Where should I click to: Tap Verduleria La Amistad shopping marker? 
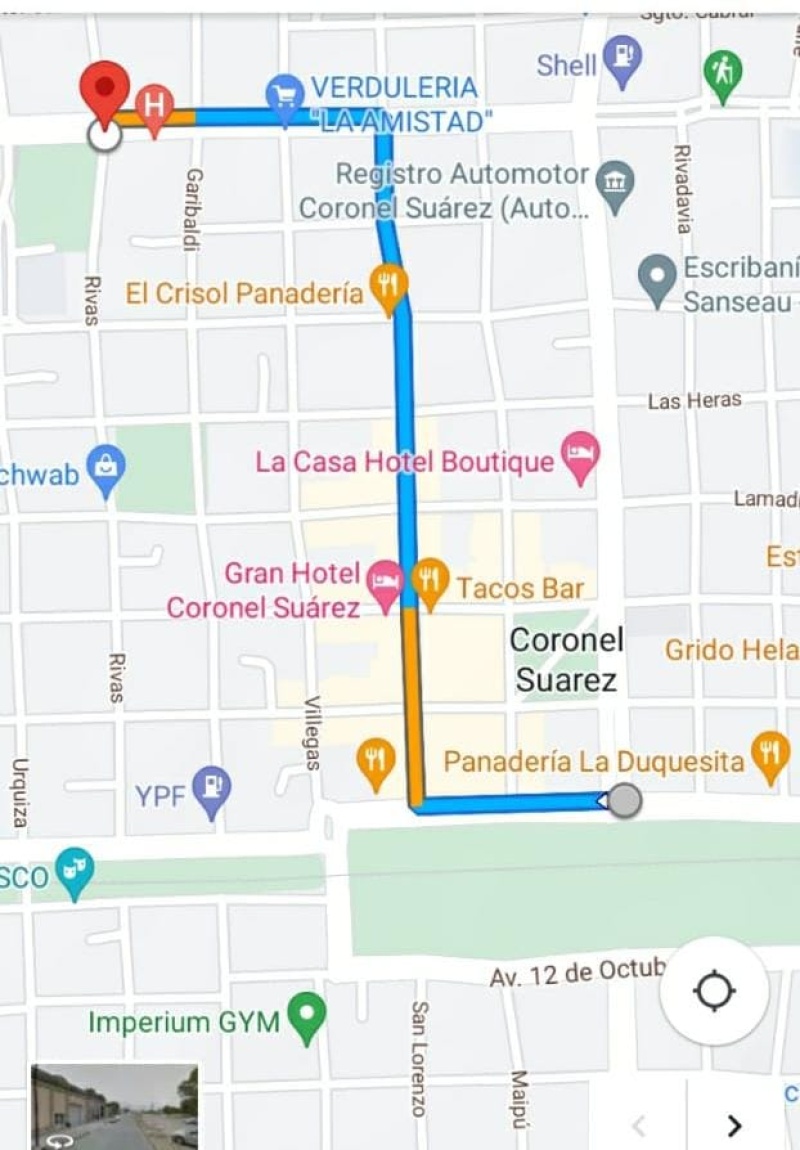286,96
